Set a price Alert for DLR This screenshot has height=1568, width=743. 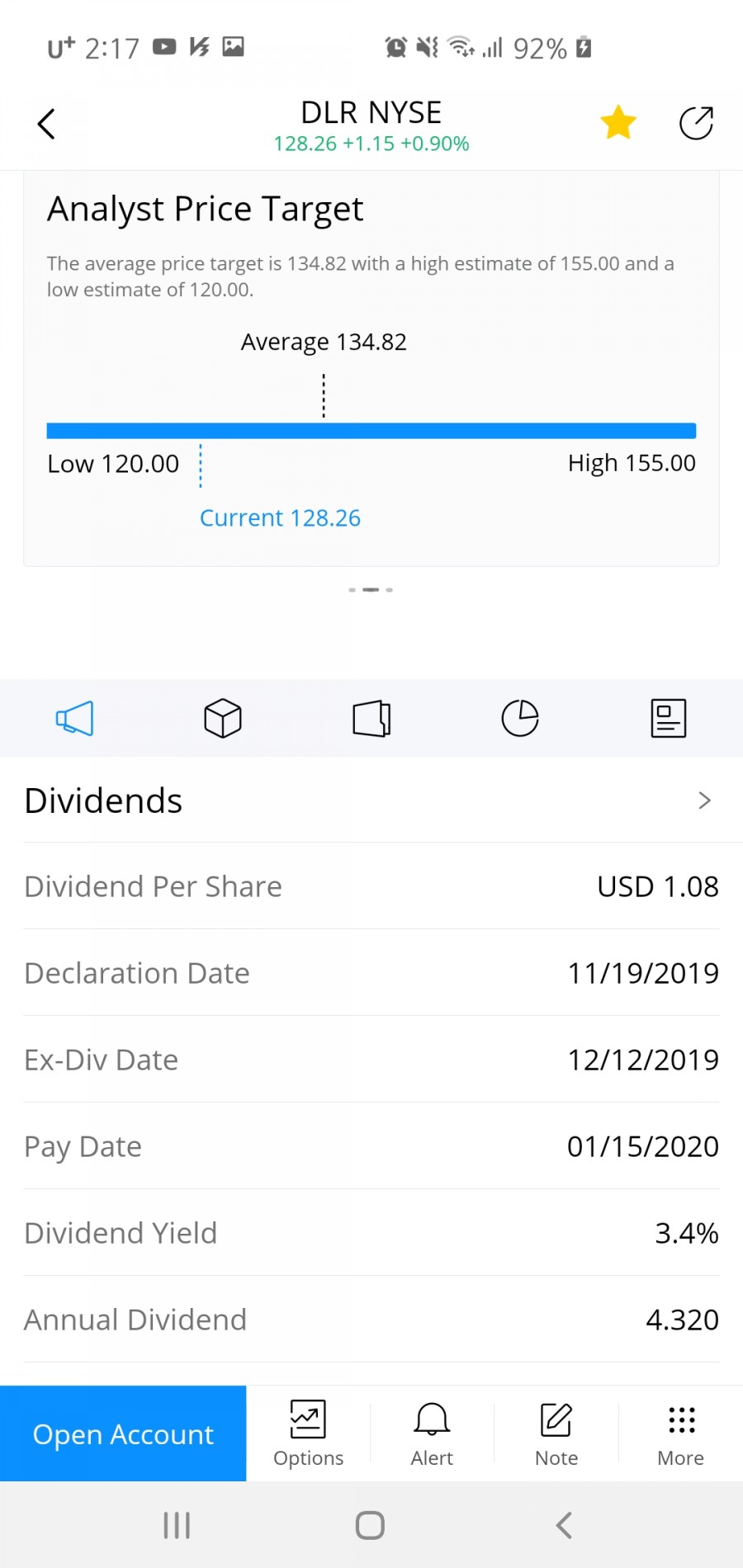tap(432, 1434)
